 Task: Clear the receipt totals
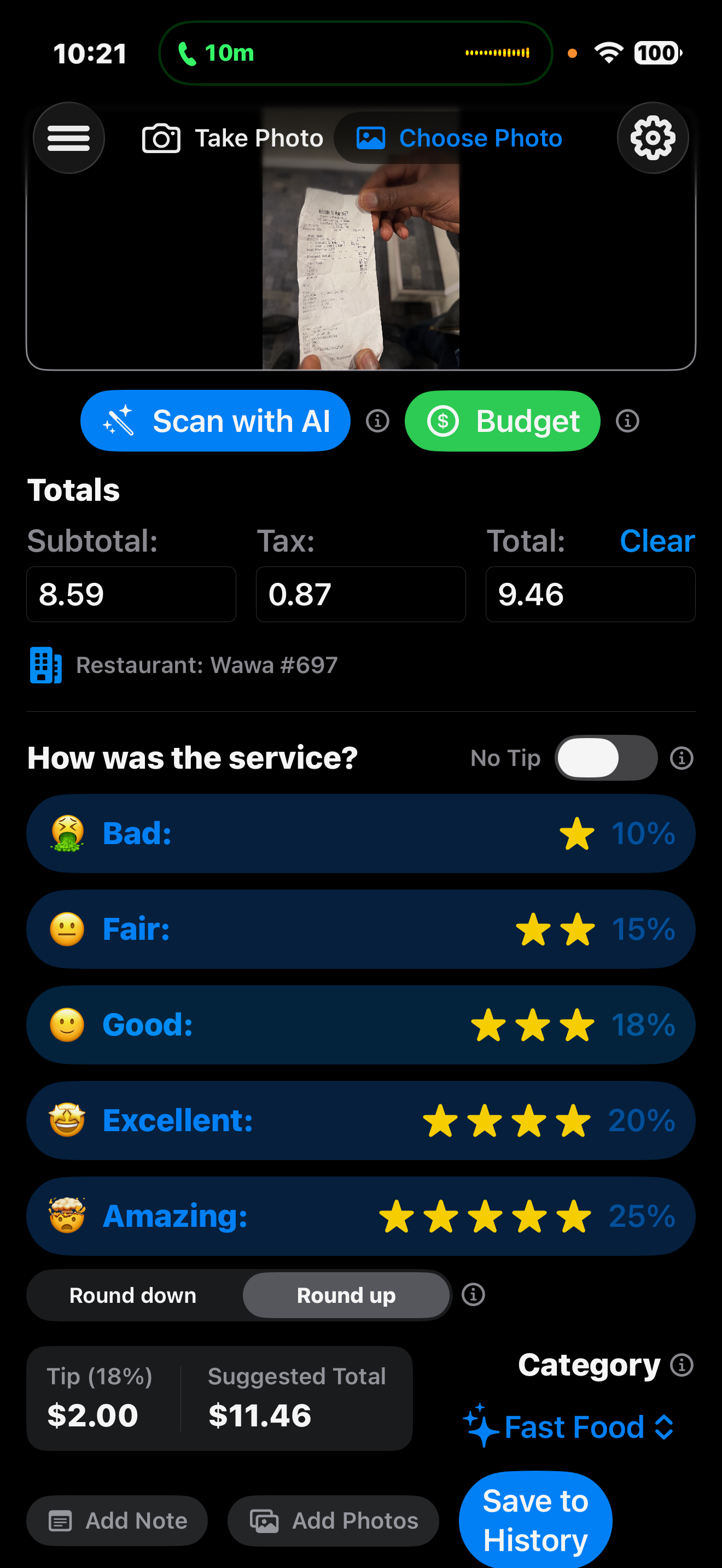[x=657, y=541]
